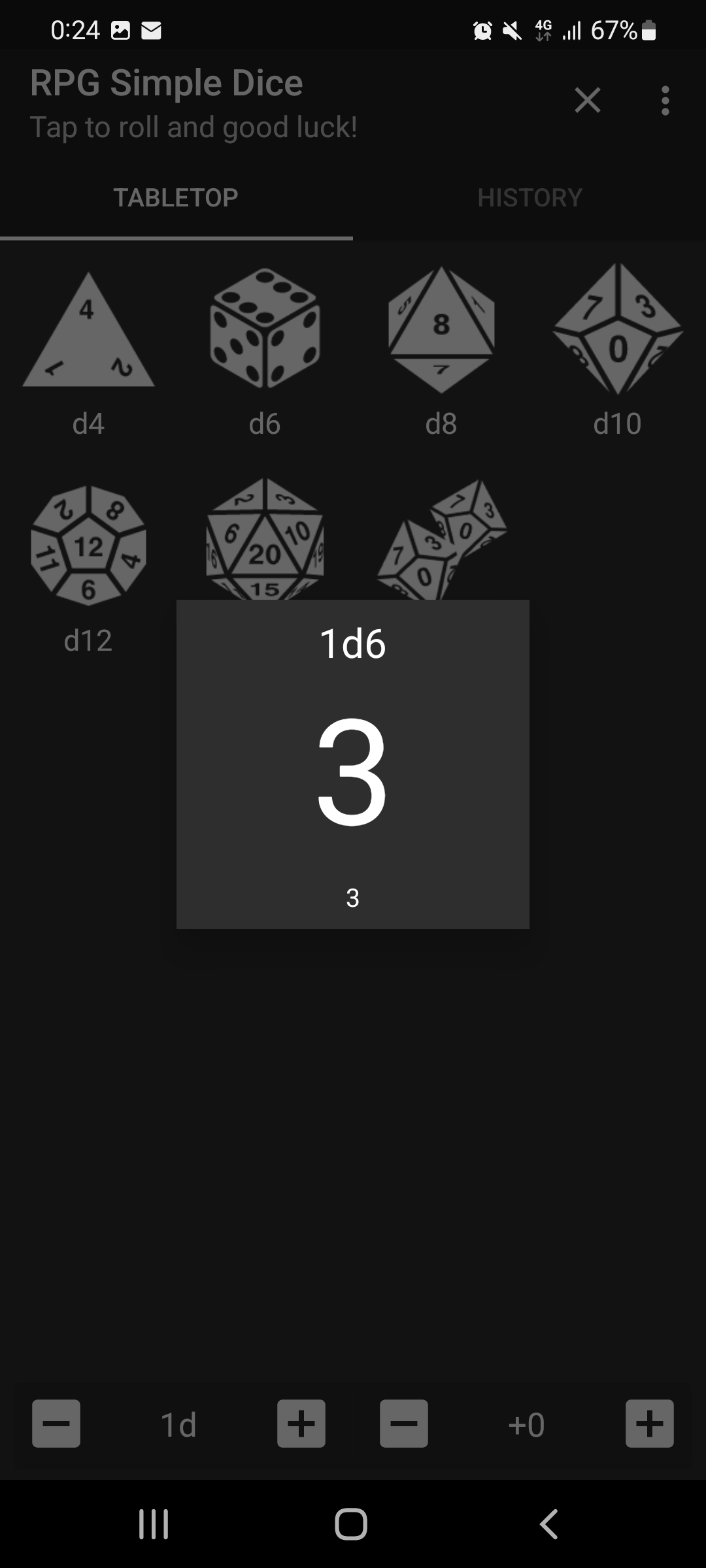The width and height of the screenshot is (706, 1568).
Task: Tap the X icon in the app bar
Action: (x=587, y=101)
